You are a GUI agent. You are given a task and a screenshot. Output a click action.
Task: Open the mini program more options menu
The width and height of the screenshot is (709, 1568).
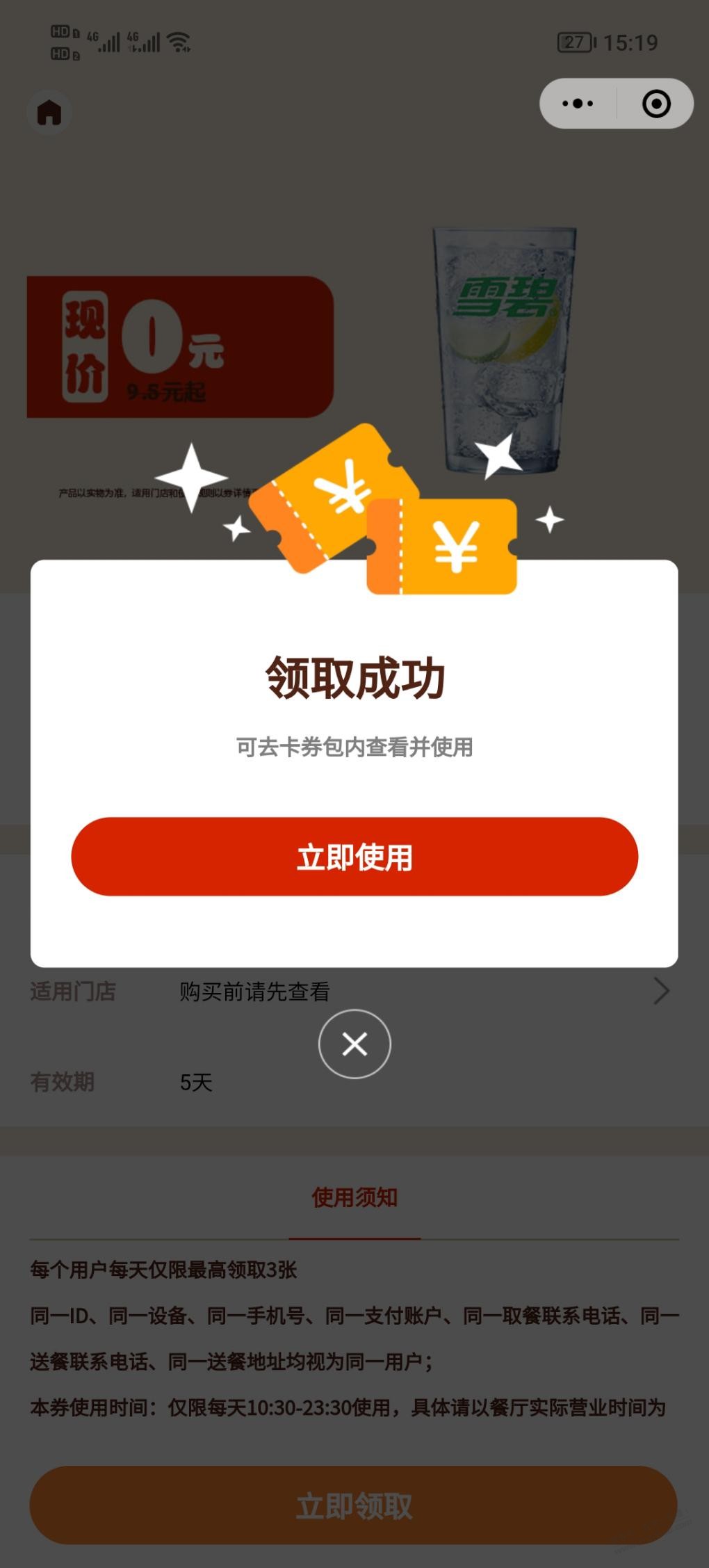point(578,104)
